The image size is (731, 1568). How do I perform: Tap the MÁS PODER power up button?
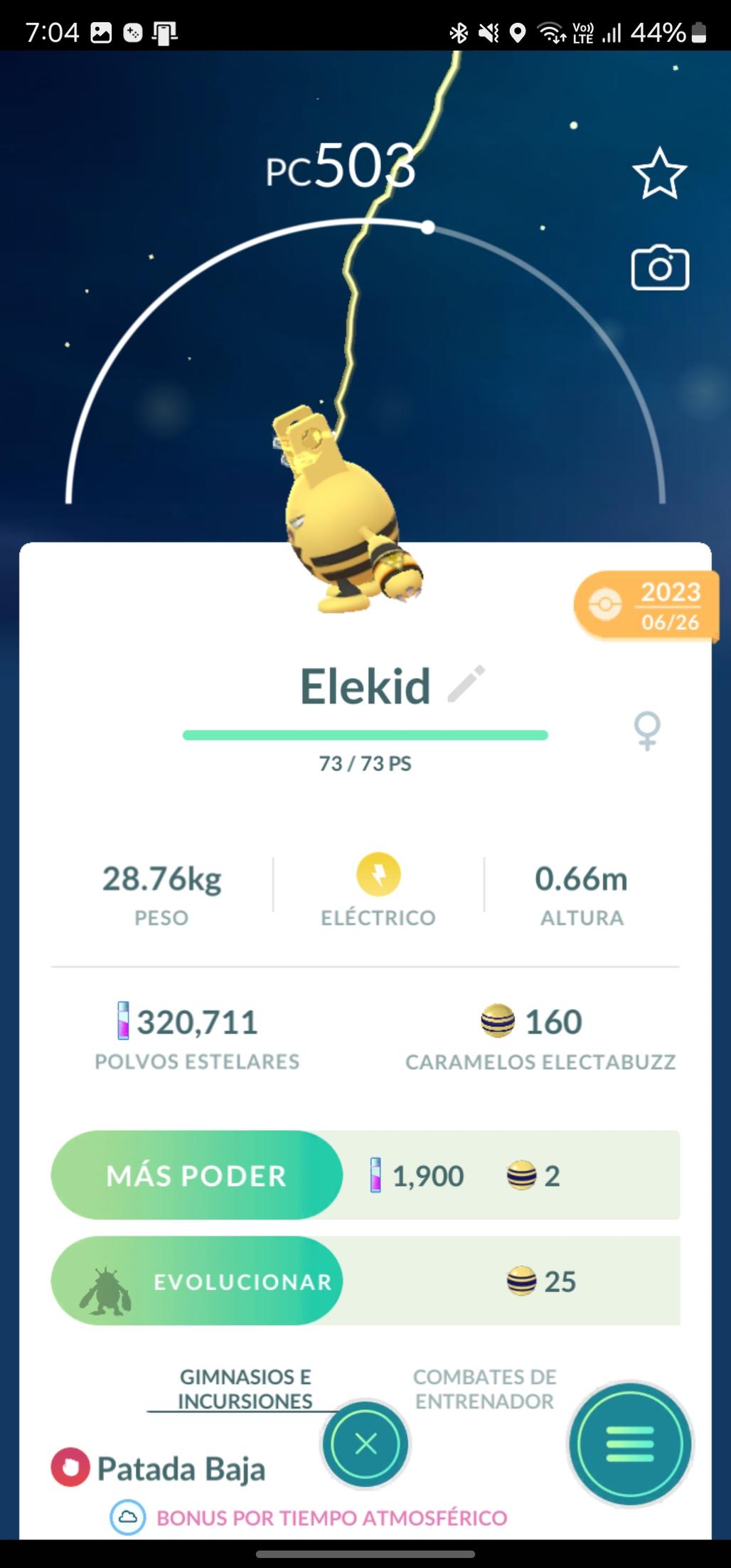[196, 1175]
